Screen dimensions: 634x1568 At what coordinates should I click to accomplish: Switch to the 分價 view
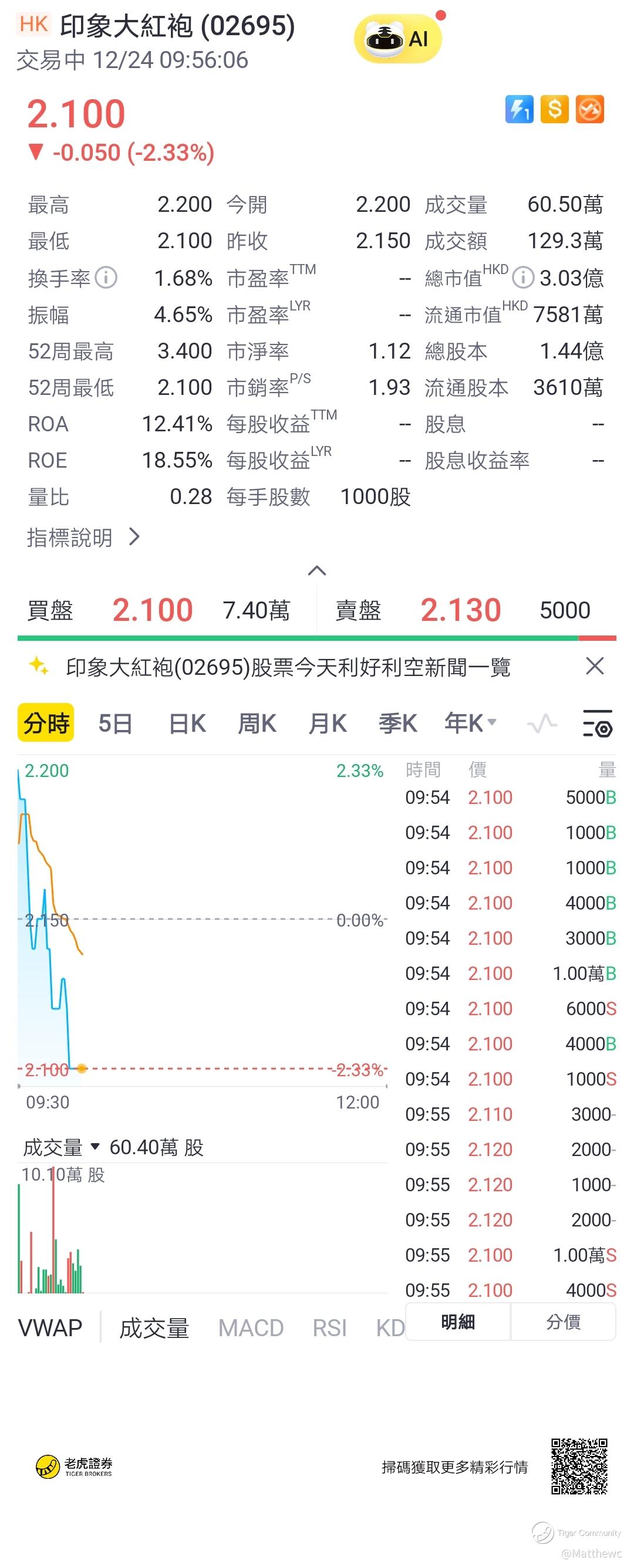pyautogui.click(x=563, y=1322)
